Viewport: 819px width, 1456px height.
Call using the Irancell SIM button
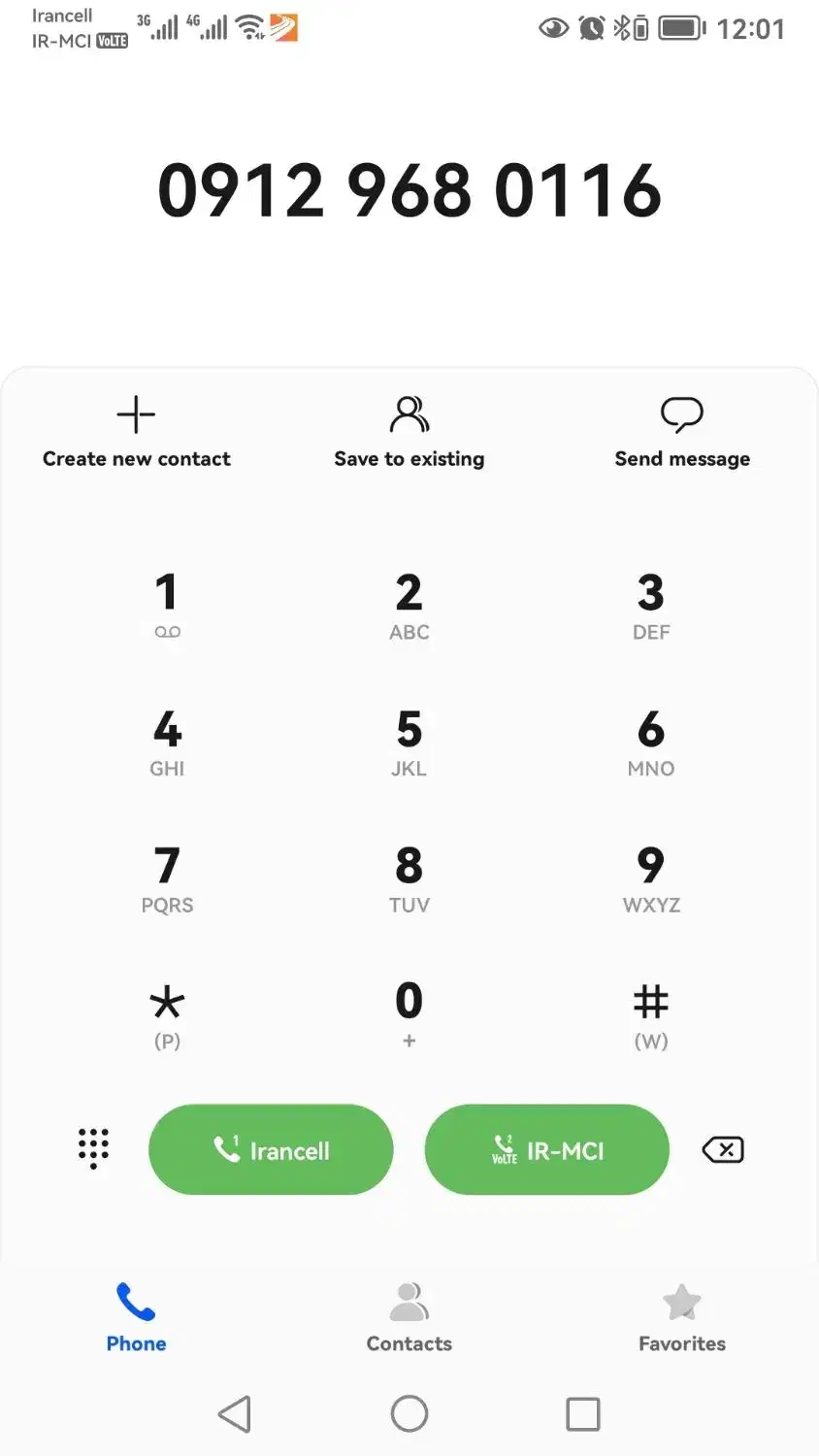(x=271, y=1149)
